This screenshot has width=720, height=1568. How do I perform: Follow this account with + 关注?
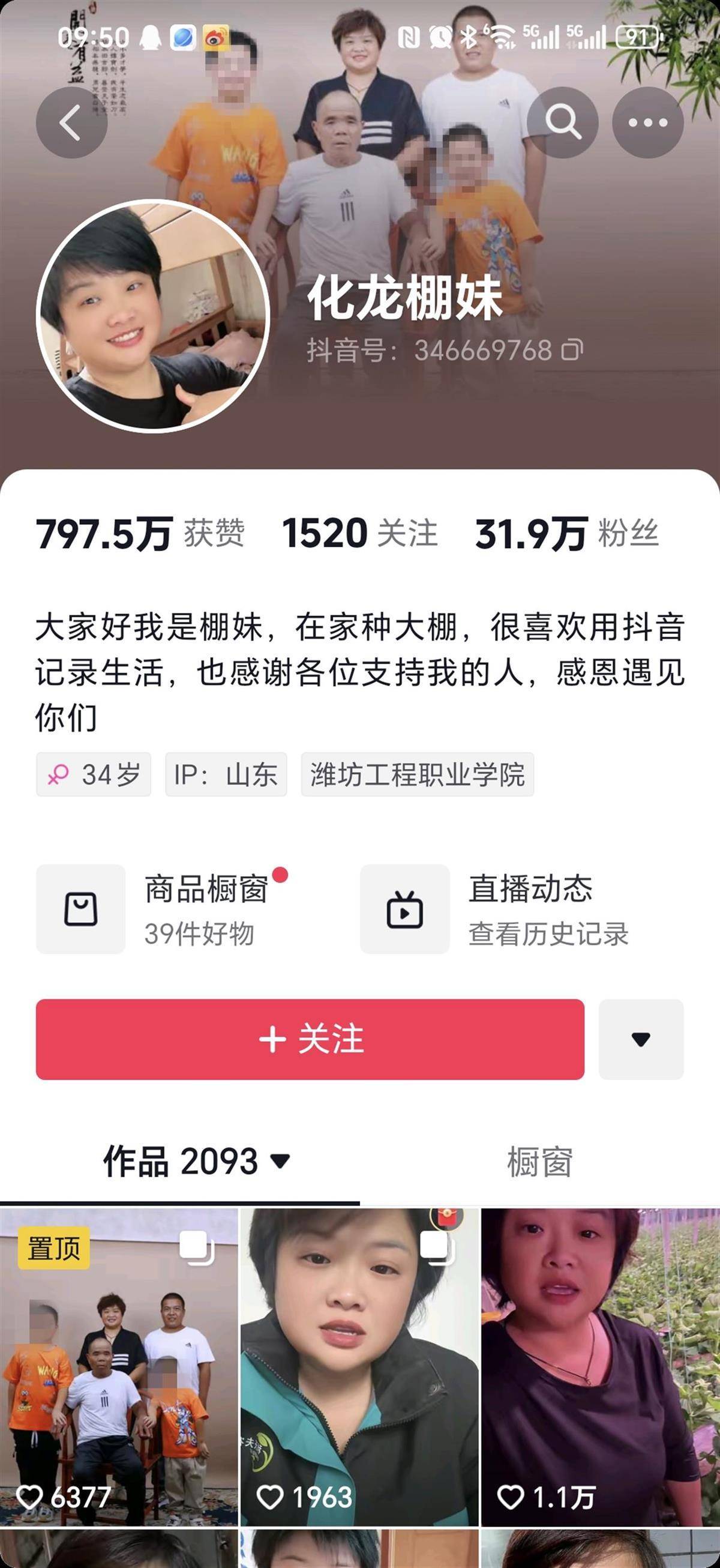click(310, 1039)
